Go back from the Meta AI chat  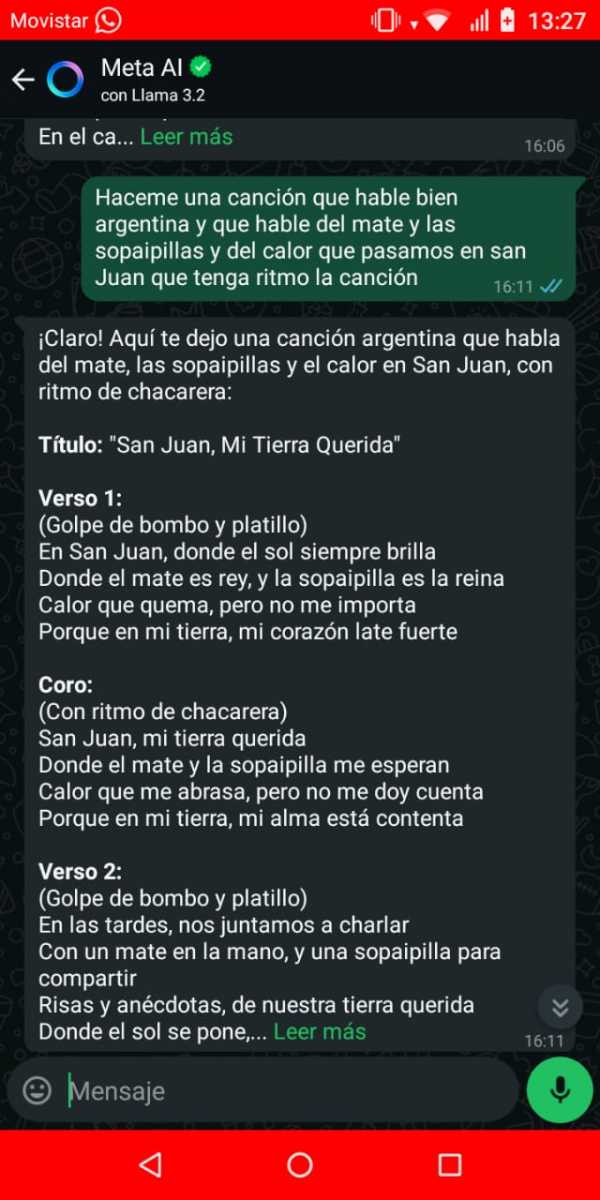click(23, 80)
